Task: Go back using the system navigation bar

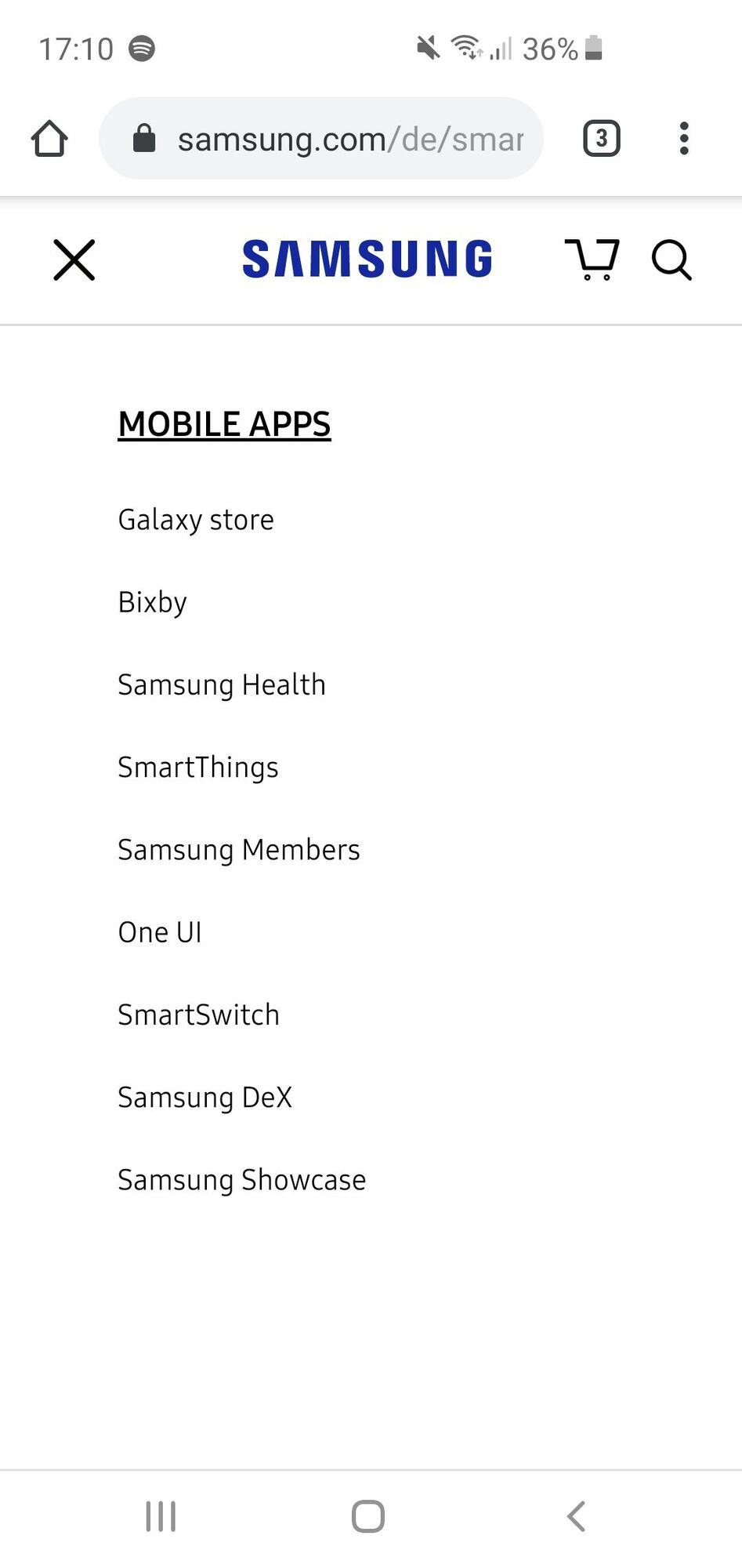Action: click(x=576, y=1516)
